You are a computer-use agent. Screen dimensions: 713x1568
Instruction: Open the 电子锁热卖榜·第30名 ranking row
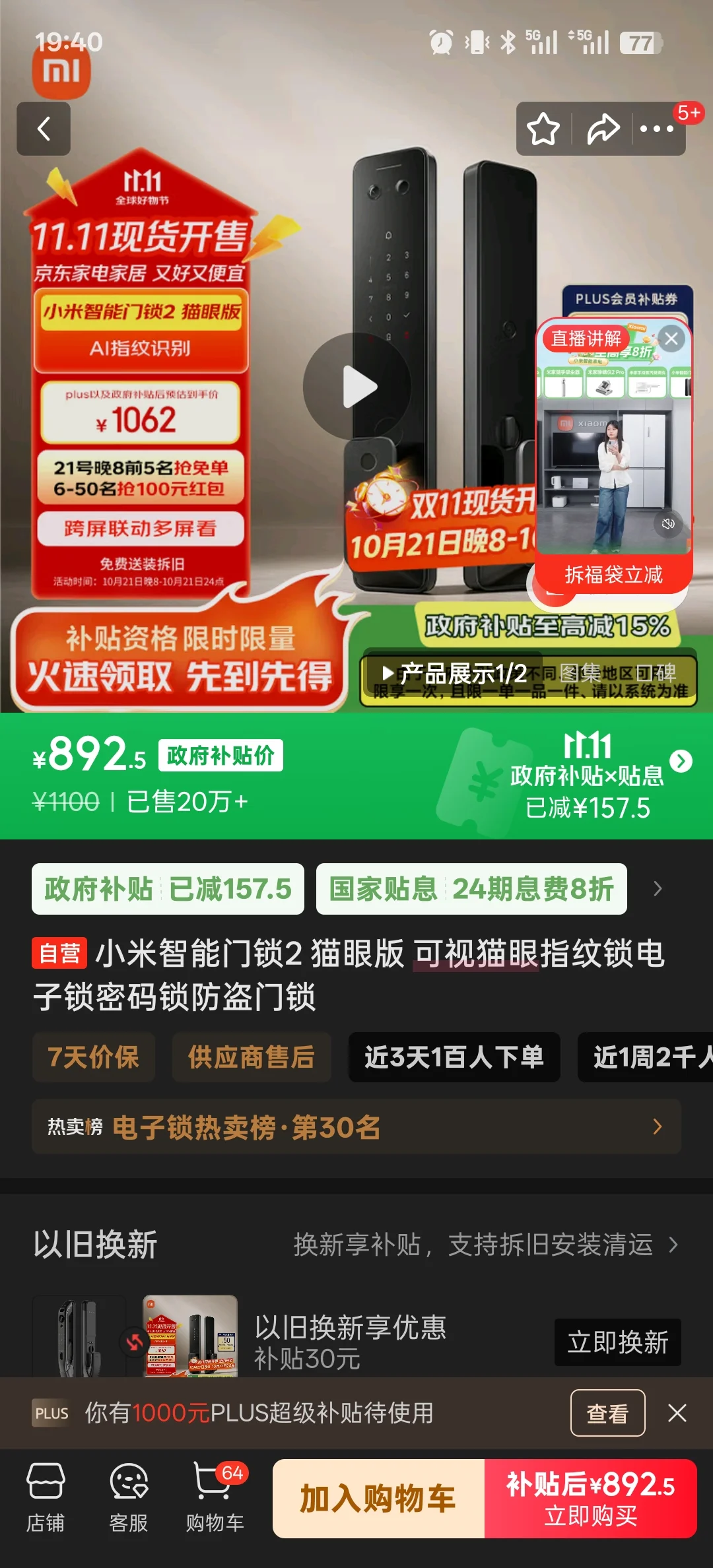click(x=356, y=1127)
